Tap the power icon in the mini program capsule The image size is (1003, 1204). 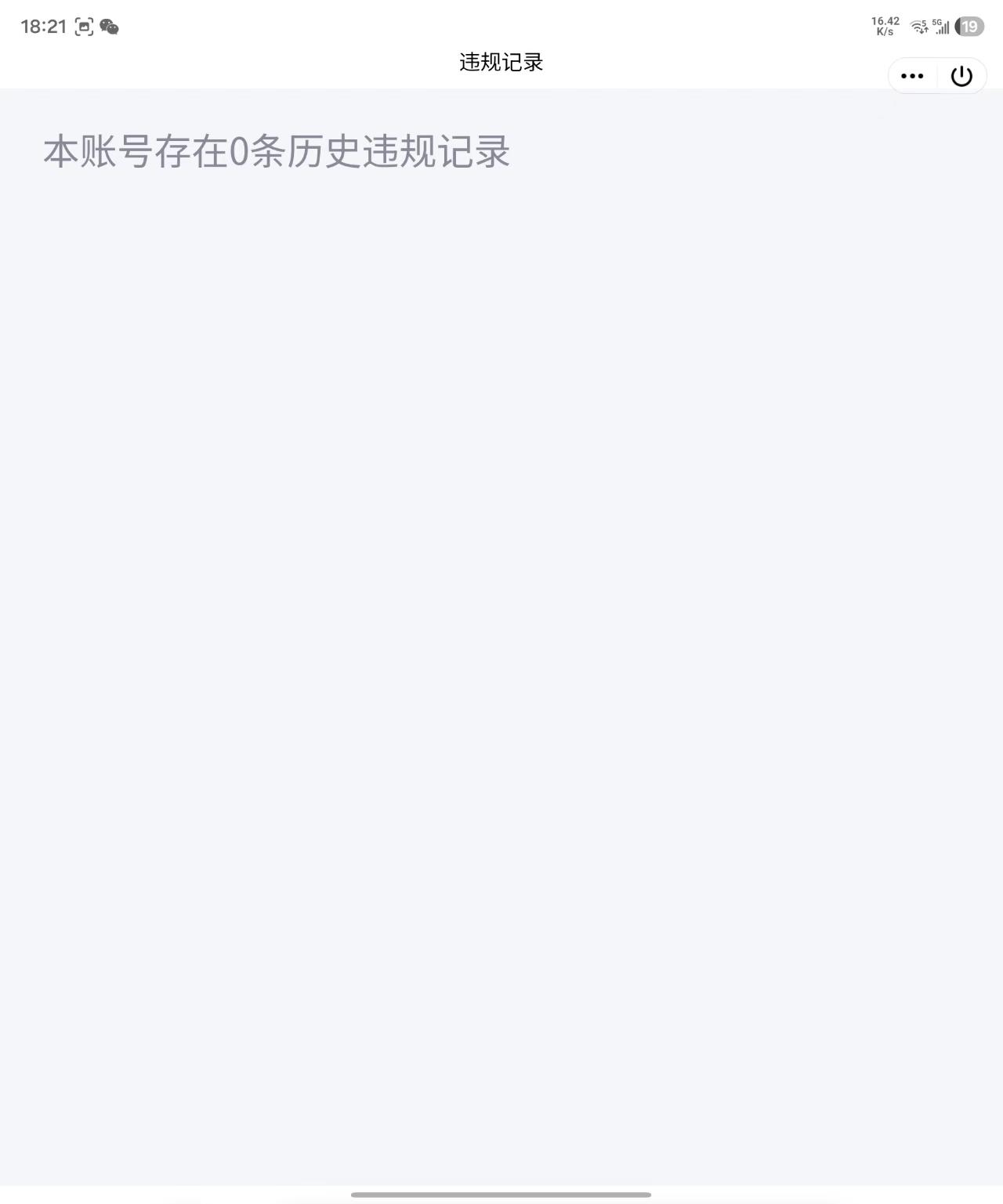(x=962, y=75)
